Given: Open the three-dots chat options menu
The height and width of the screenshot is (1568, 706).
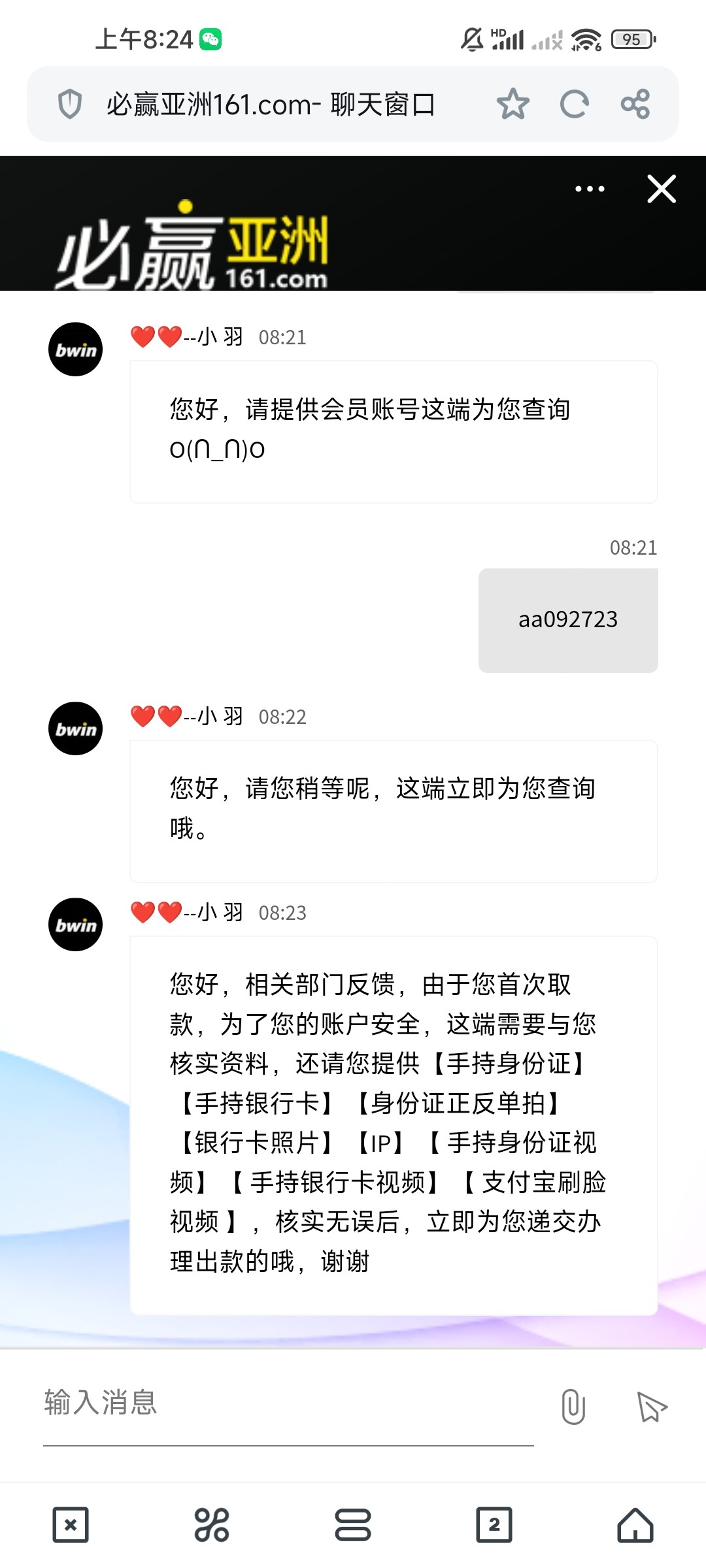Looking at the screenshot, I should pyautogui.click(x=590, y=189).
